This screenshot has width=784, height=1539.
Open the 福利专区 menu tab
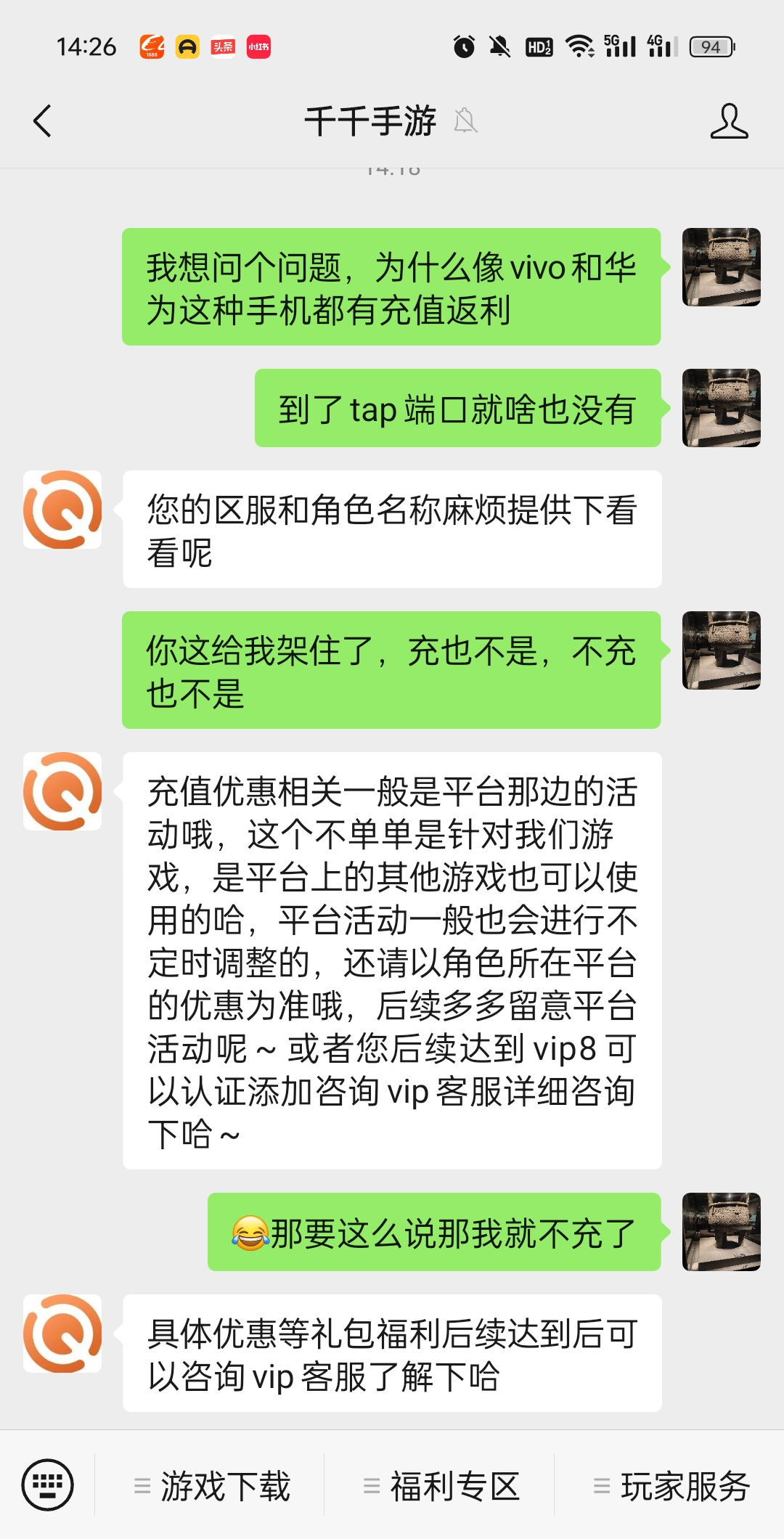click(456, 1485)
